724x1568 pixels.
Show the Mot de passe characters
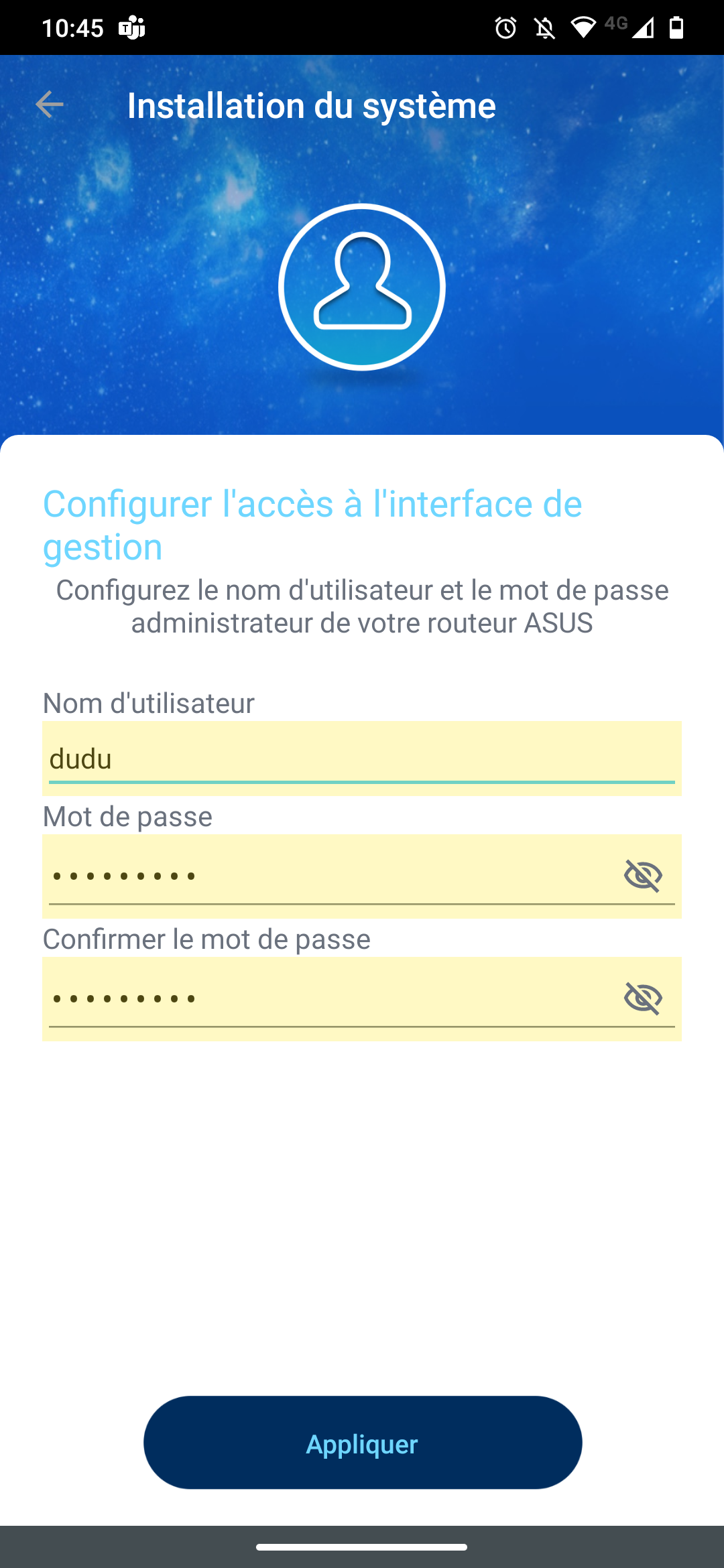pos(643,875)
